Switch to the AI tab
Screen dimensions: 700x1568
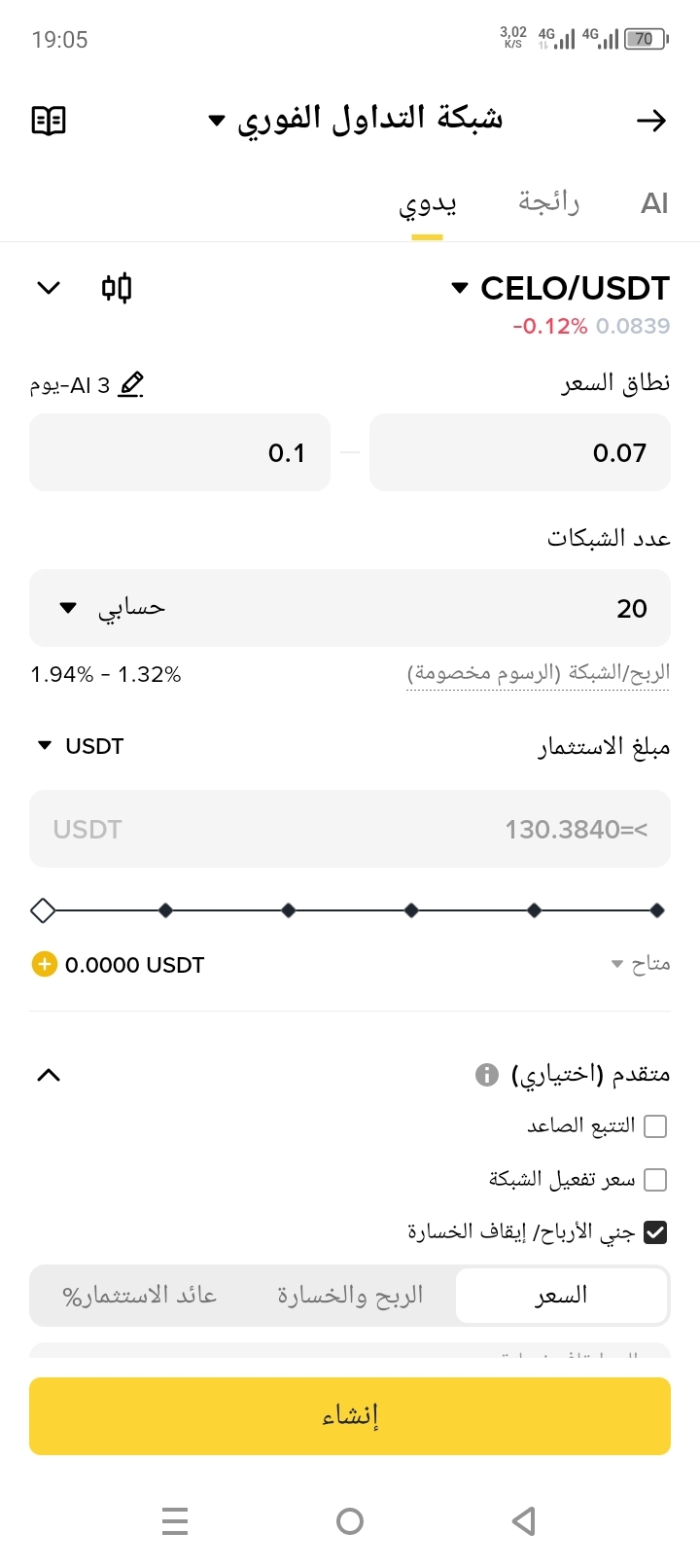[x=654, y=203]
